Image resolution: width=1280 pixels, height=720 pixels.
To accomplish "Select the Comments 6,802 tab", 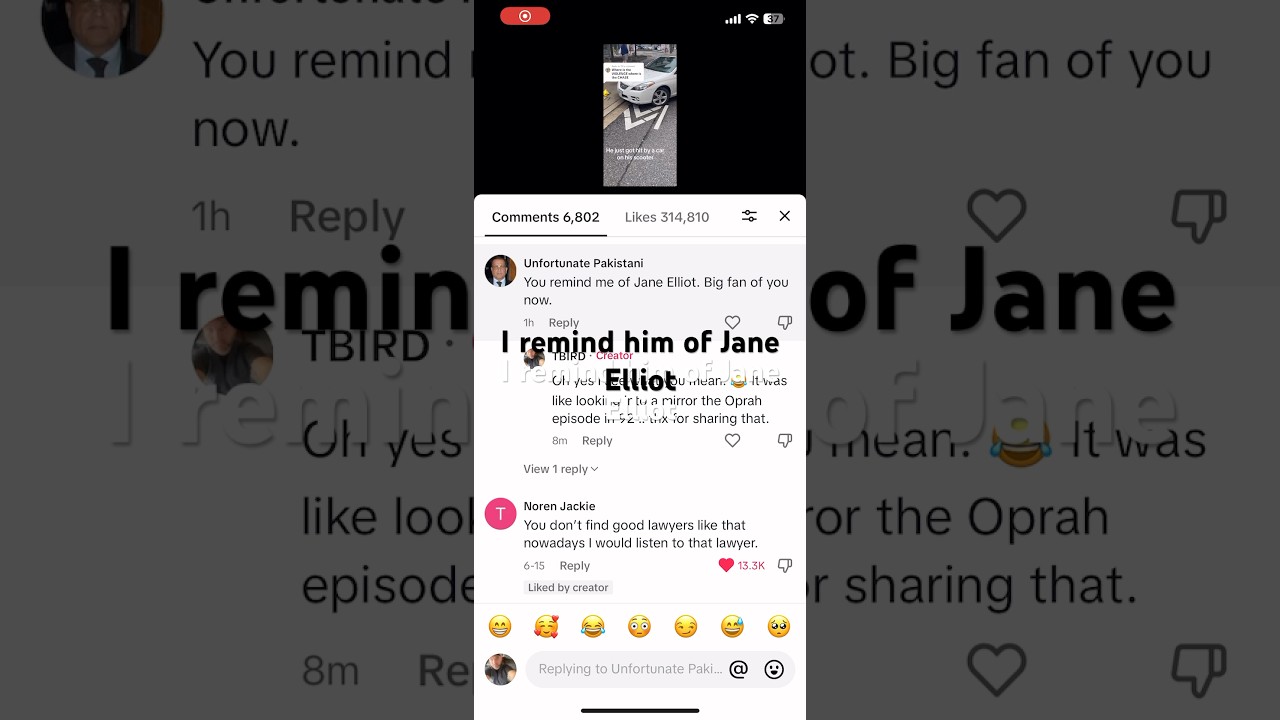I will (545, 217).
